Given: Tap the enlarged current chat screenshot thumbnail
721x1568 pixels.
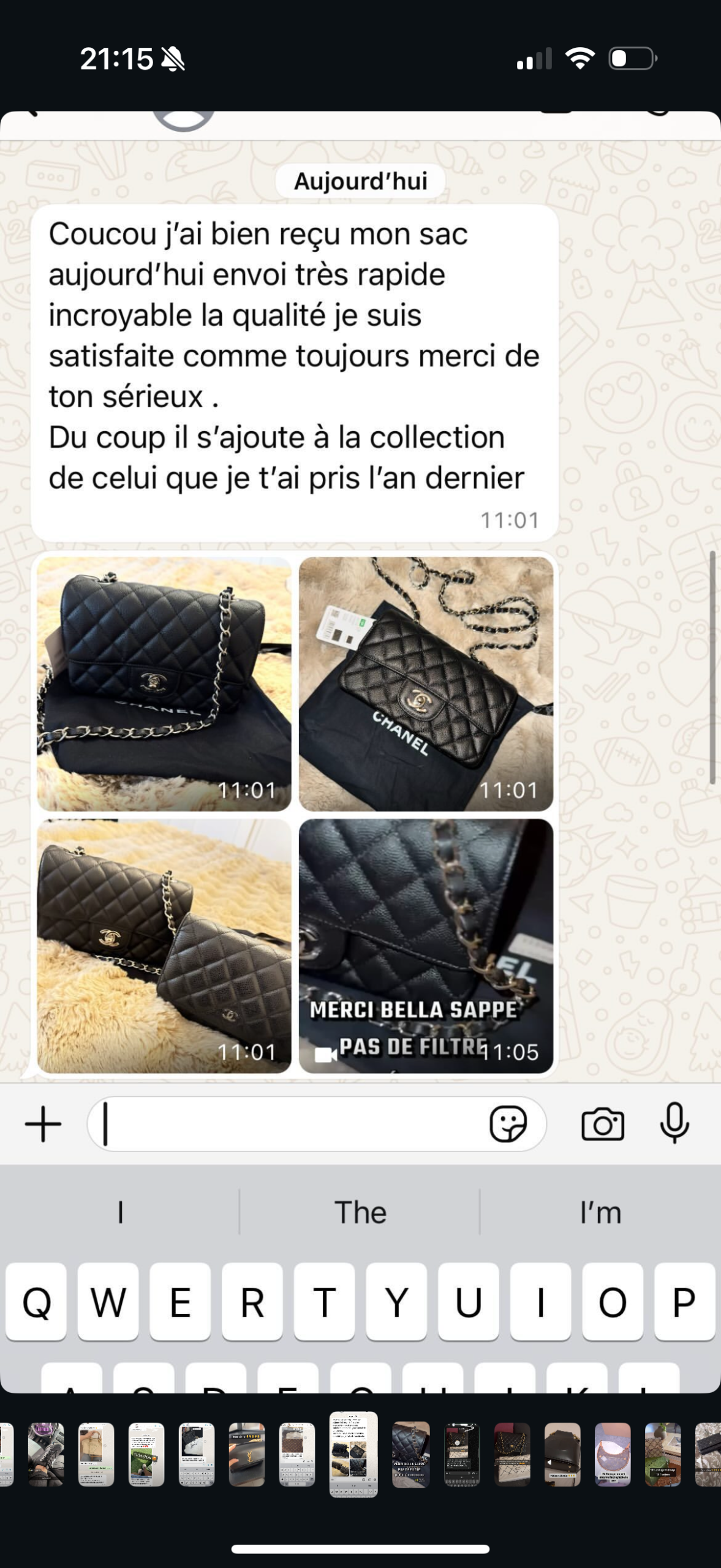Looking at the screenshot, I should point(353,1454).
